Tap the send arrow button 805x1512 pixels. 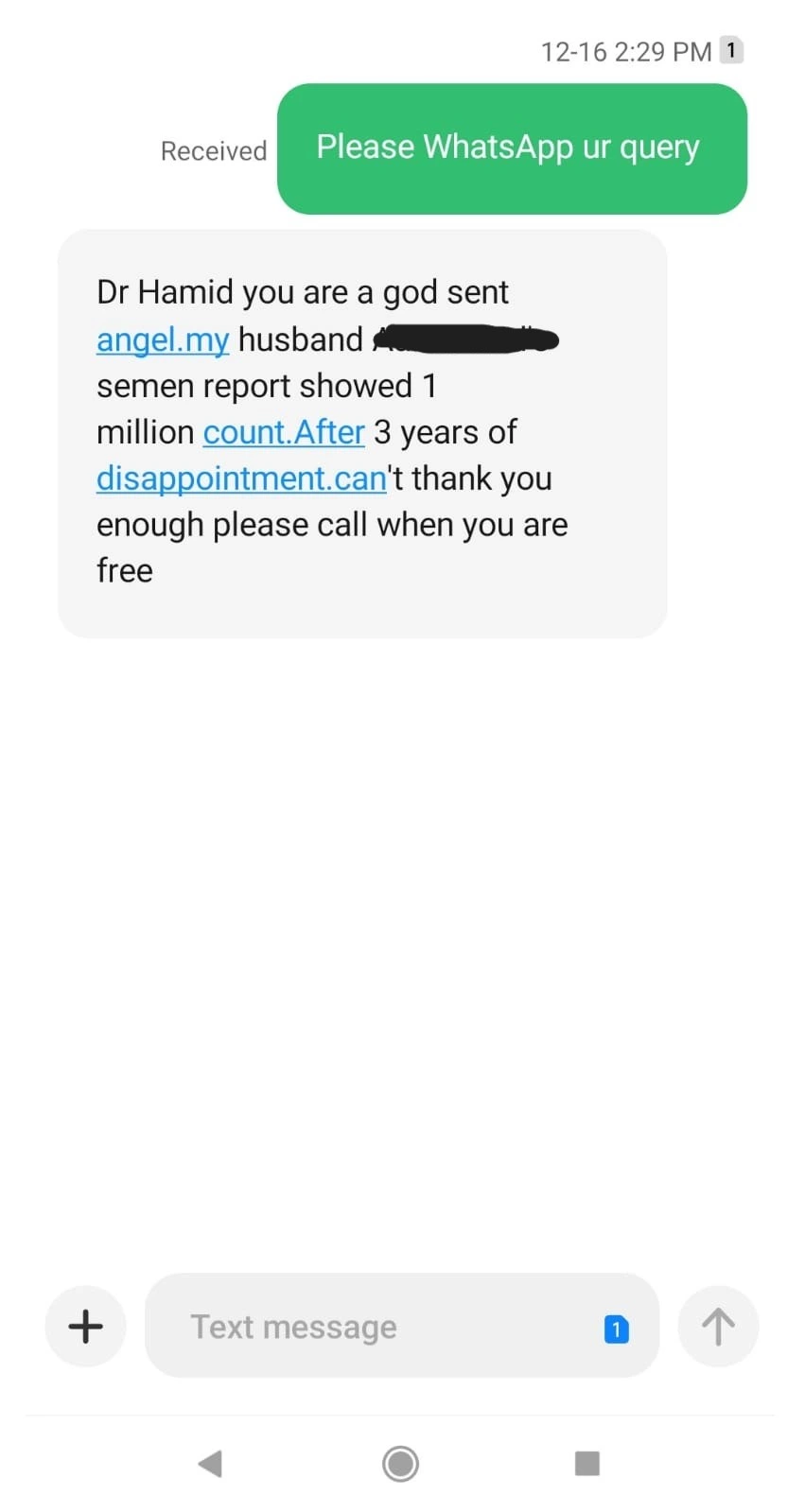(x=718, y=1326)
